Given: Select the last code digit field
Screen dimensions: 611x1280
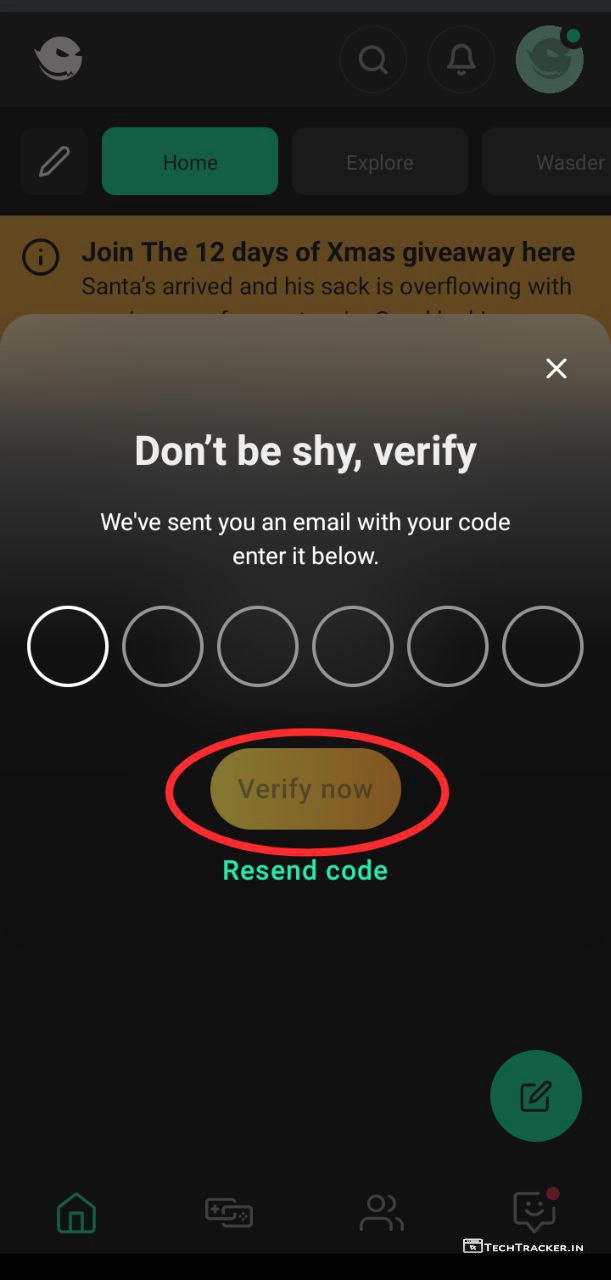Looking at the screenshot, I should (x=542, y=646).
